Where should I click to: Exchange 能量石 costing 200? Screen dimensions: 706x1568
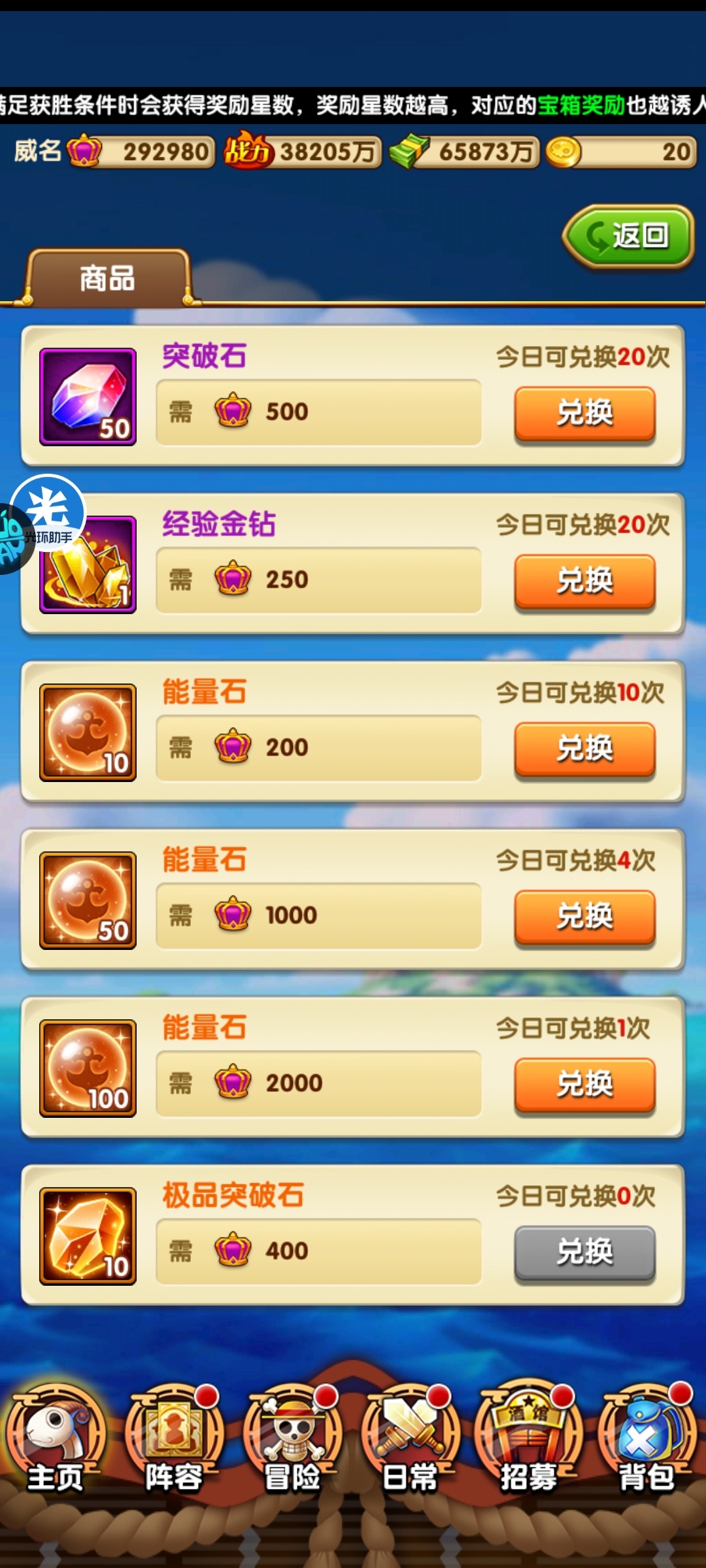pos(584,749)
